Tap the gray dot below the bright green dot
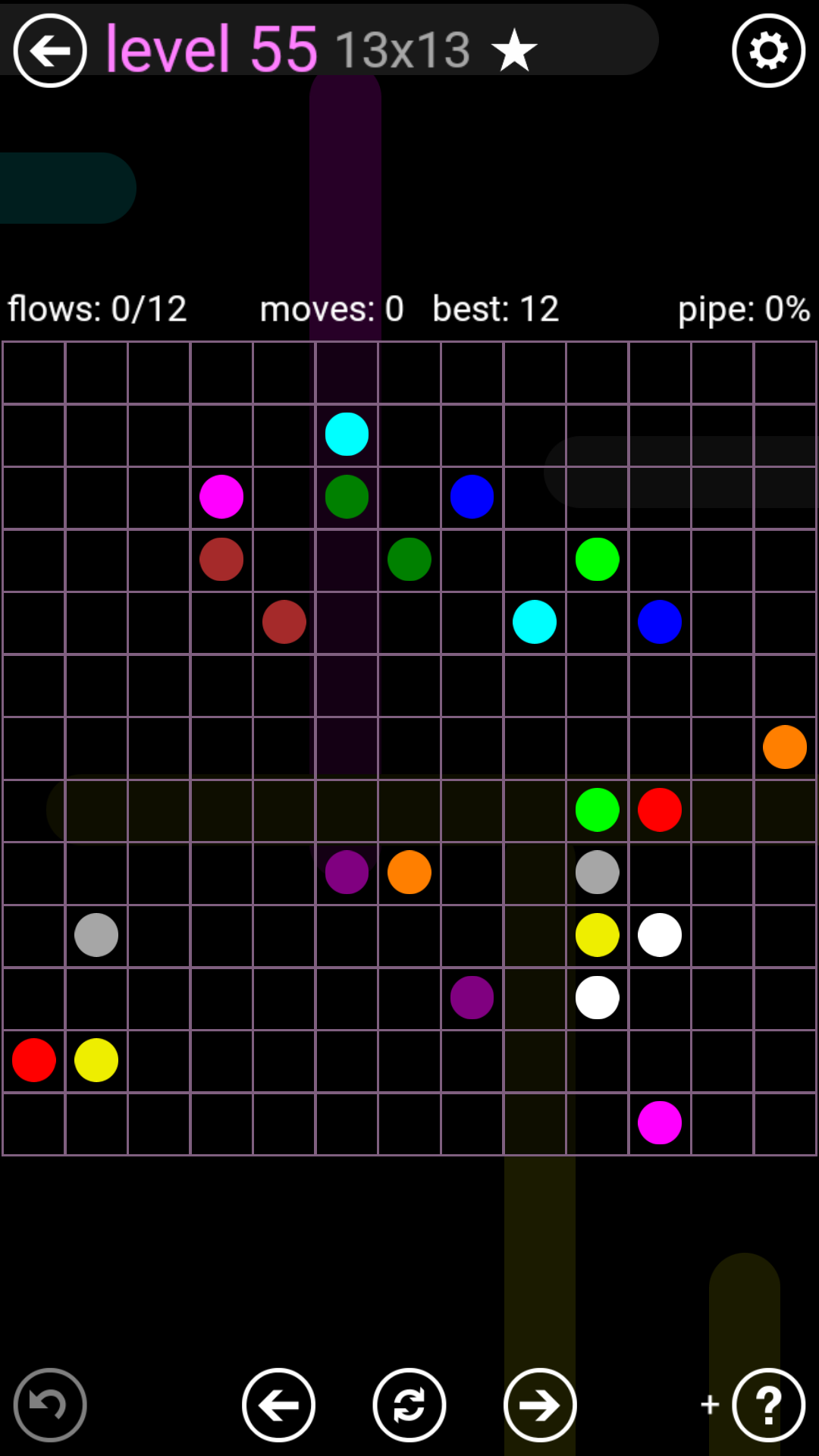Viewport: 819px width, 1456px height. pyautogui.click(x=598, y=872)
